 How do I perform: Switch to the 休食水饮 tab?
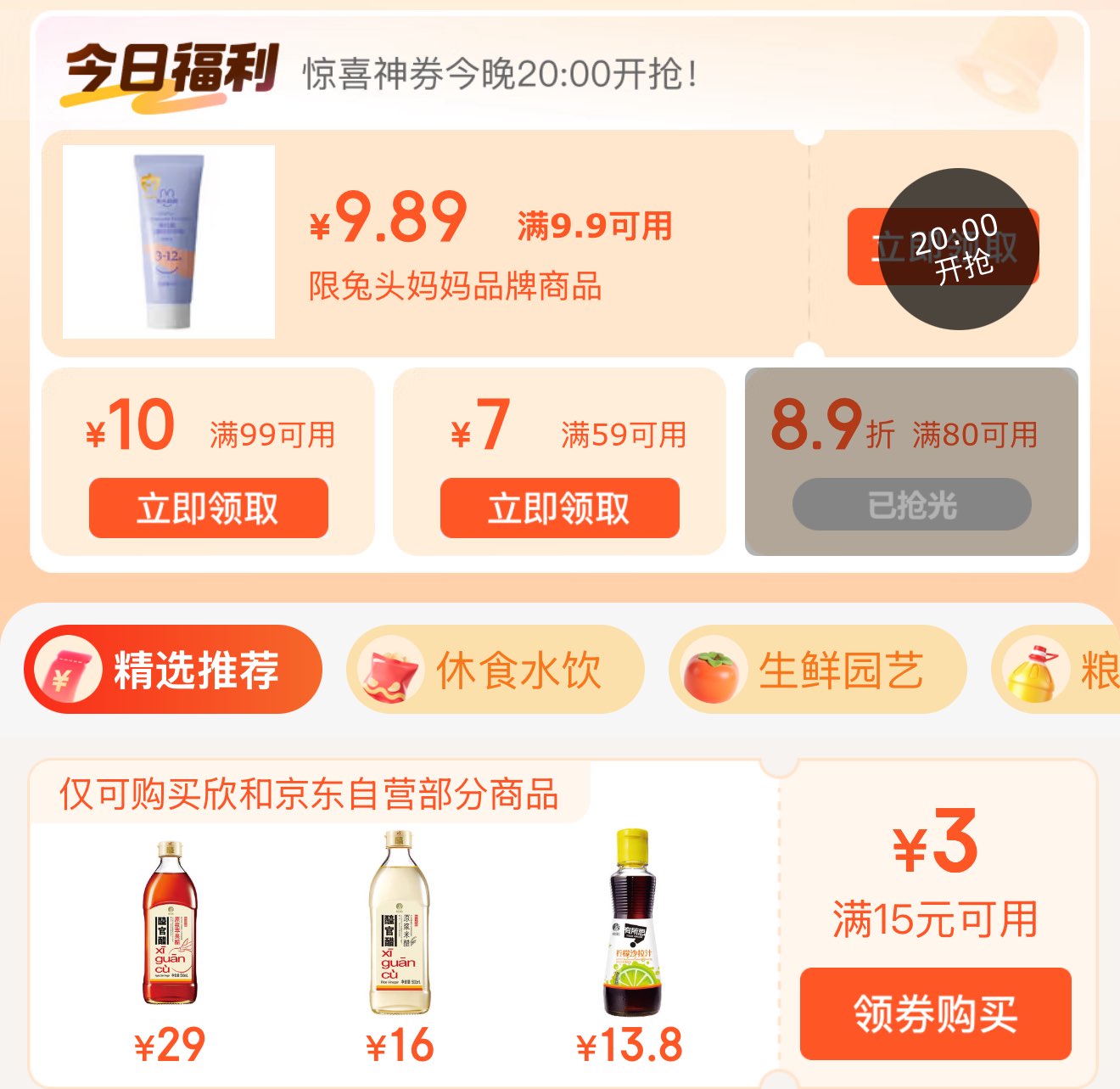pos(496,670)
